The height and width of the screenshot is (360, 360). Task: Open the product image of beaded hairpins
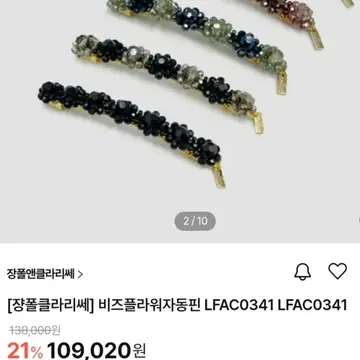[x=180, y=121]
